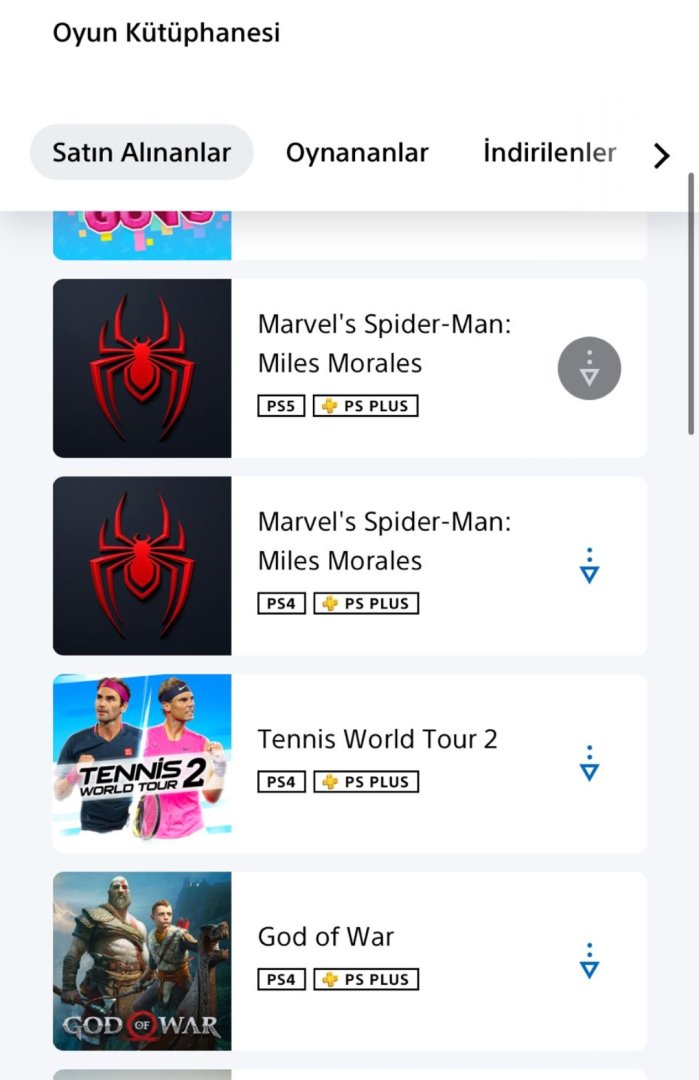Switch to the Oynananlar tab

point(357,153)
